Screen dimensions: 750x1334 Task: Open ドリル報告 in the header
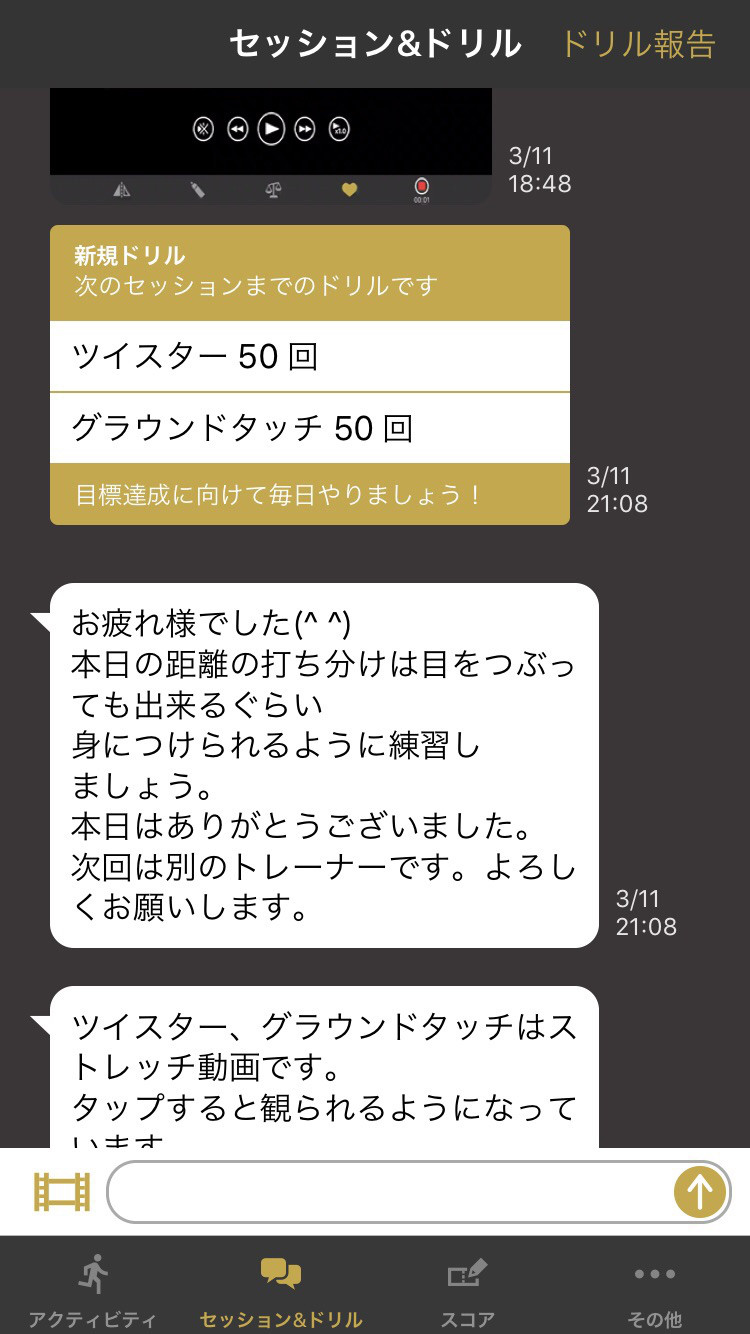pyautogui.click(x=638, y=44)
